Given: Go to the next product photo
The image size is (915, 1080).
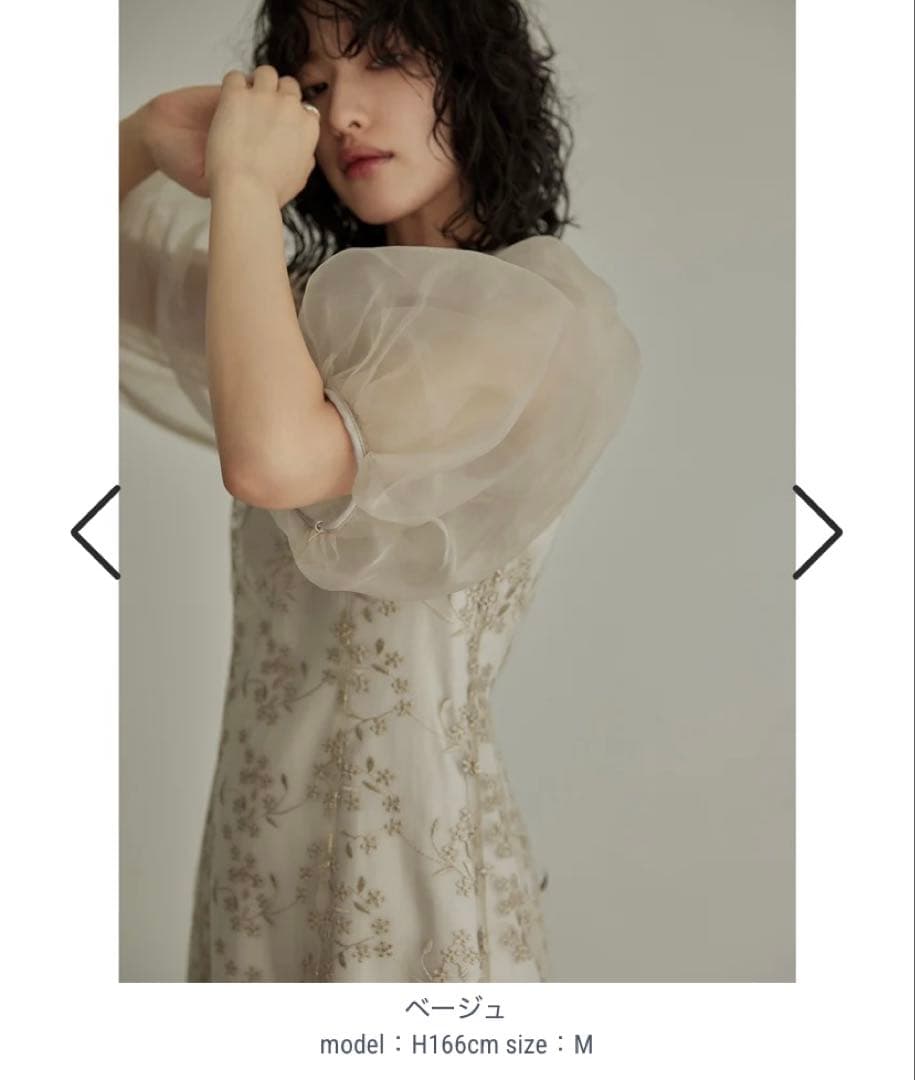Looking at the screenshot, I should pos(817,532).
